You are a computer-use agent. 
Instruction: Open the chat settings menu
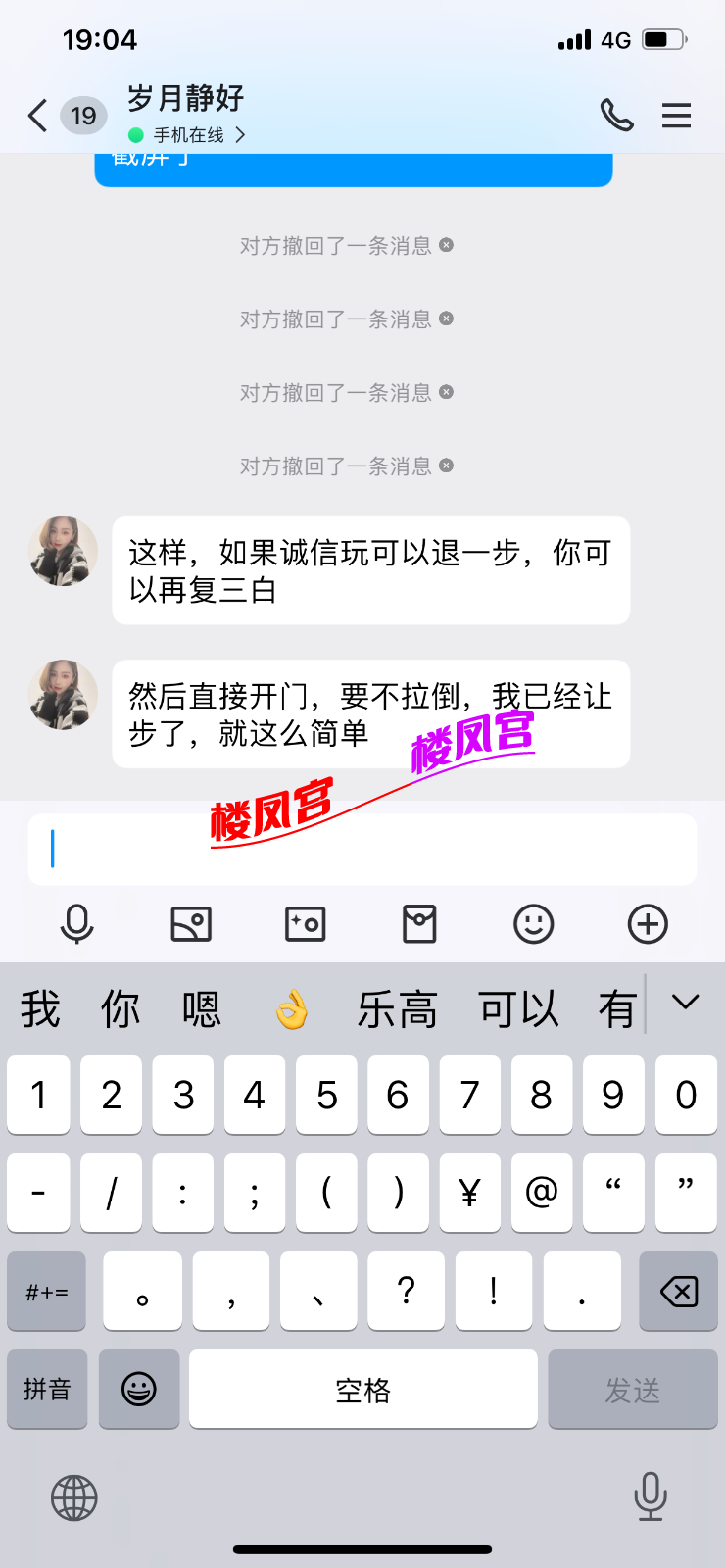(676, 116)
